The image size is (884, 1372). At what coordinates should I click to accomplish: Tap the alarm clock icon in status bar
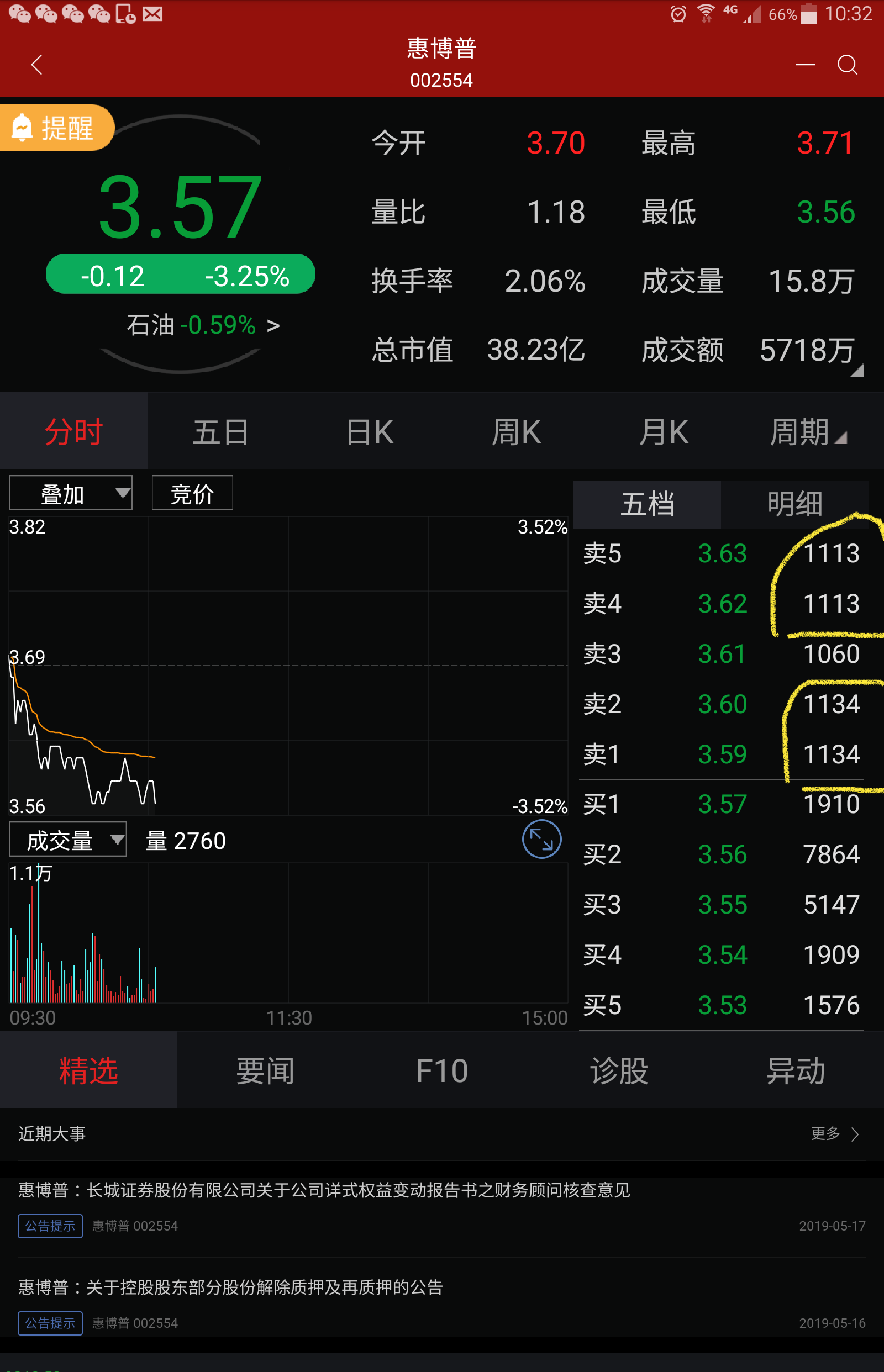click(x=678, y=13)
